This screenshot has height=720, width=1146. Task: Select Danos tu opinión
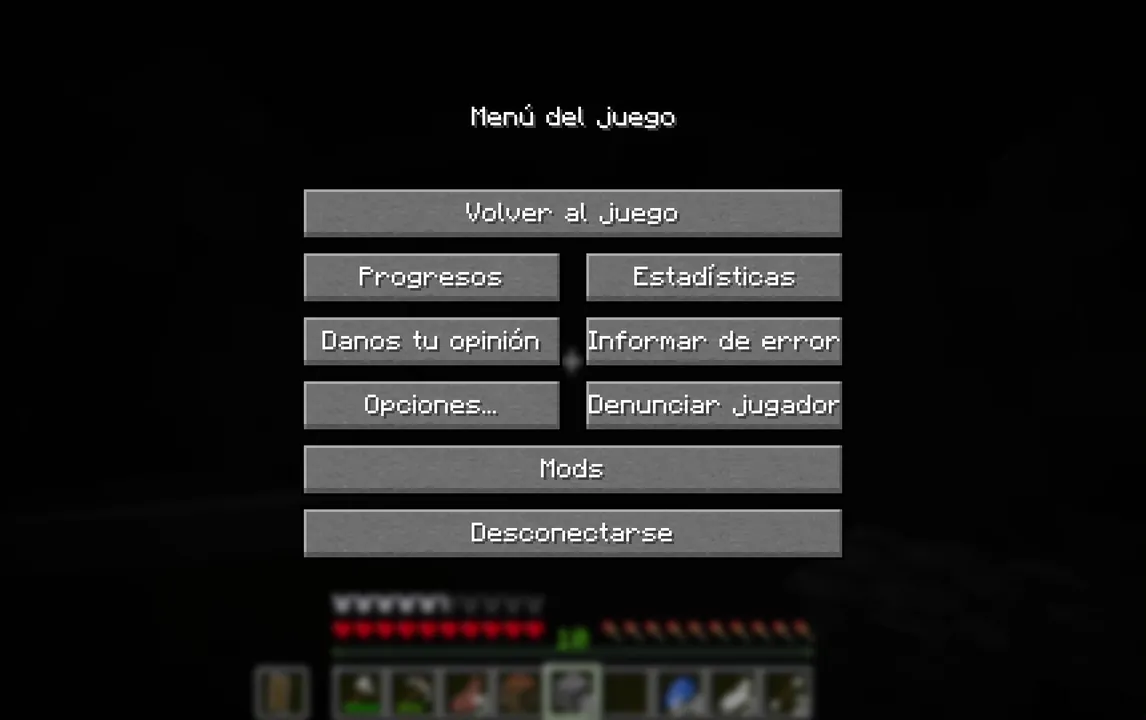coord(431,341)
